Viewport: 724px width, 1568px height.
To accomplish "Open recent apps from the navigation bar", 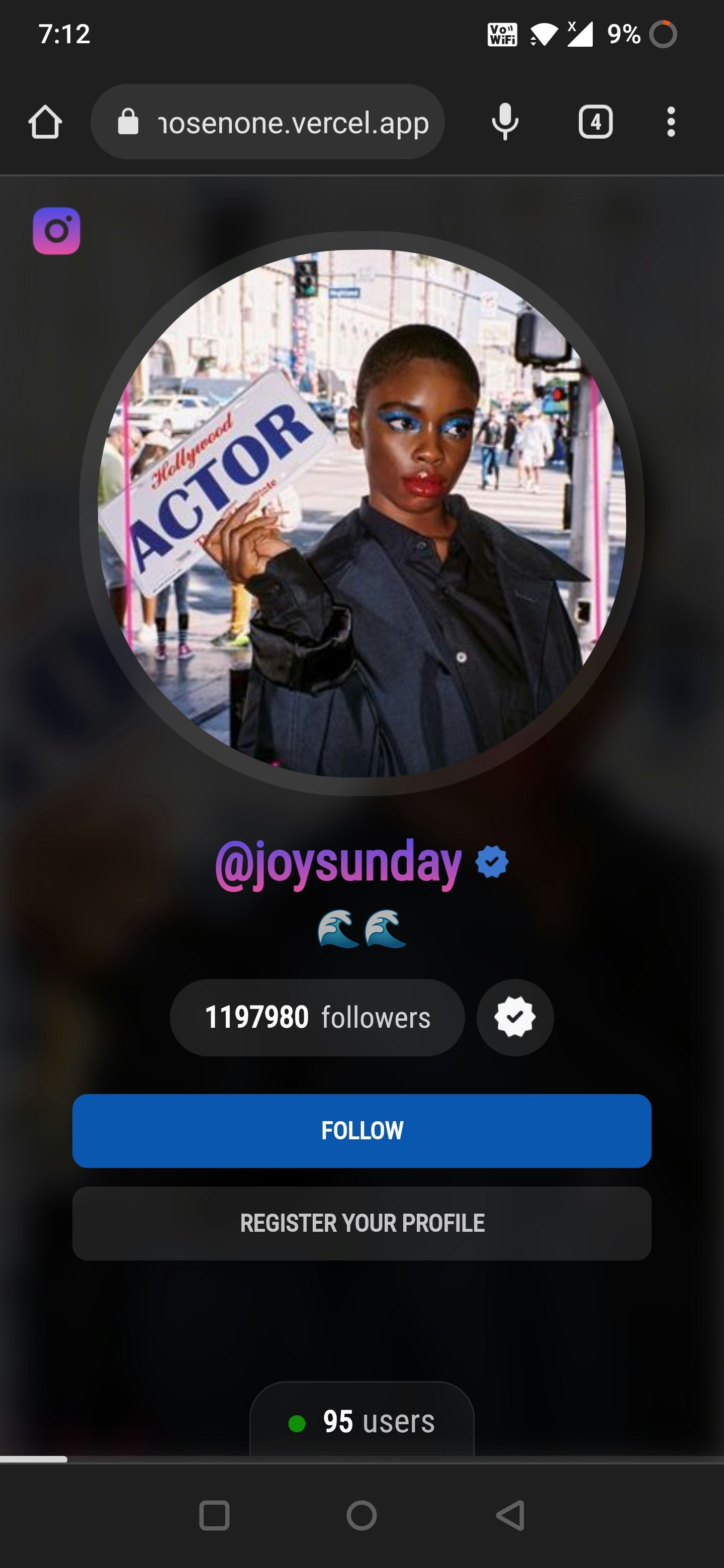I will 214,1515.
